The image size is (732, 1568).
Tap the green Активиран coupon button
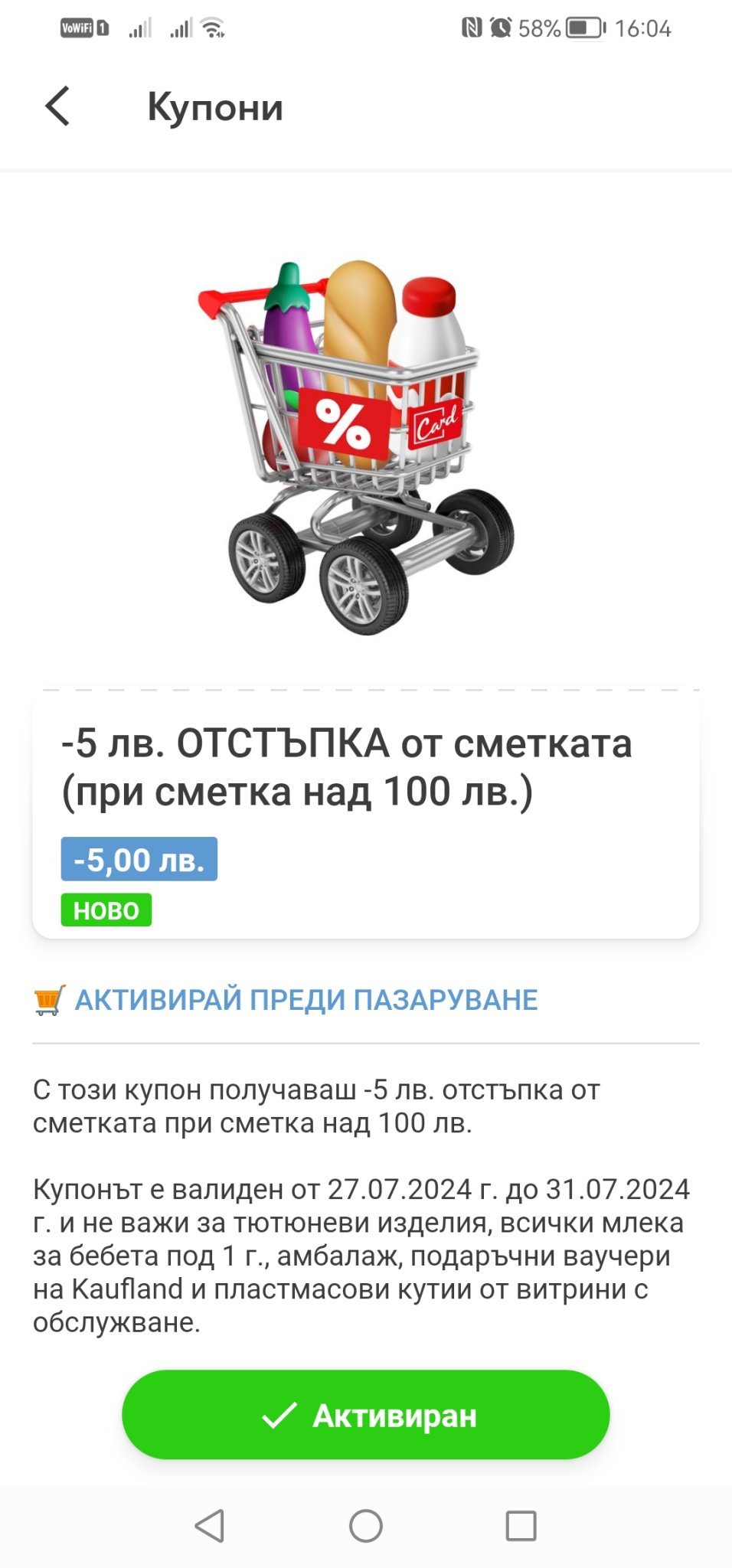[366, 1415]
